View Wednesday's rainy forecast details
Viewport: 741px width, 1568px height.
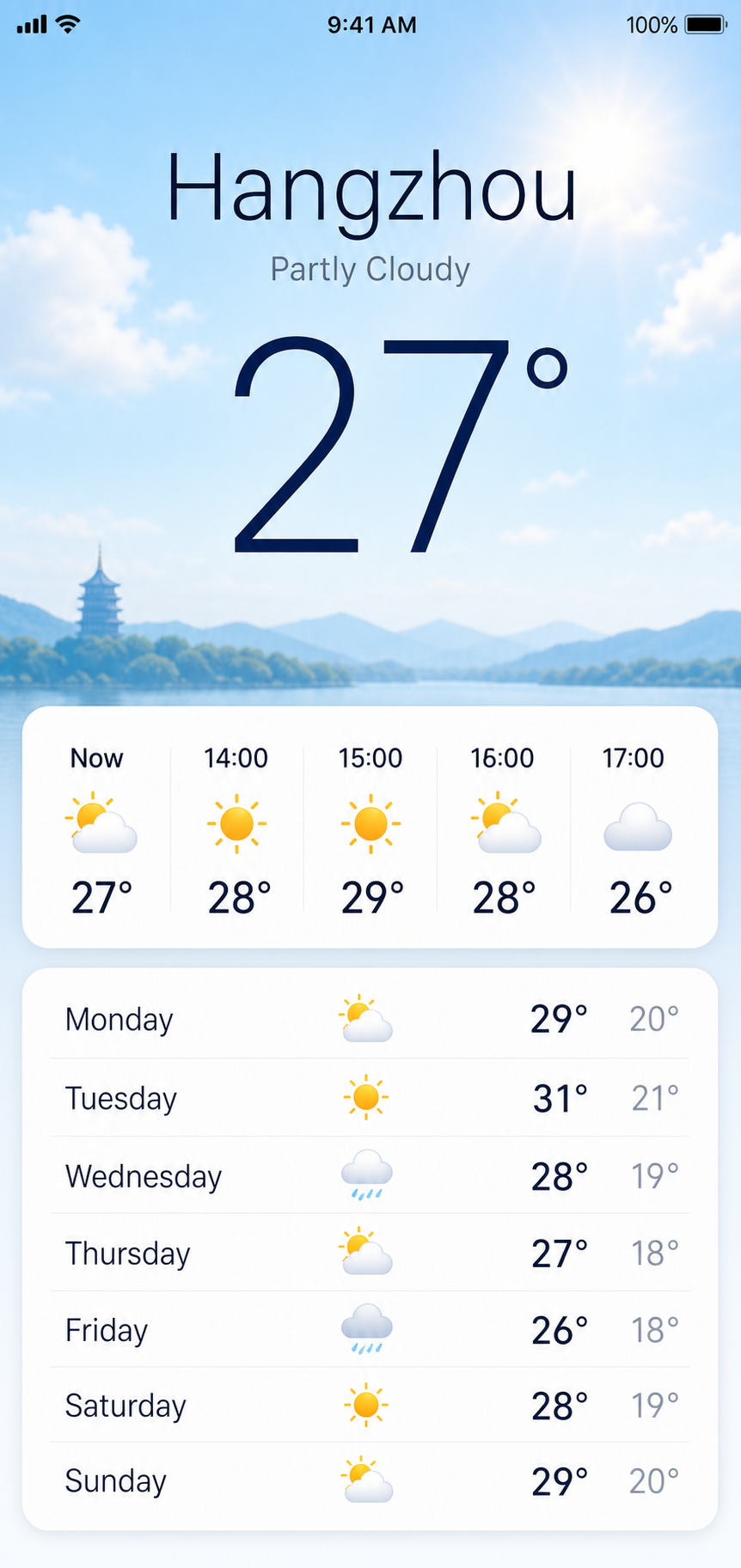point(370,1175)
